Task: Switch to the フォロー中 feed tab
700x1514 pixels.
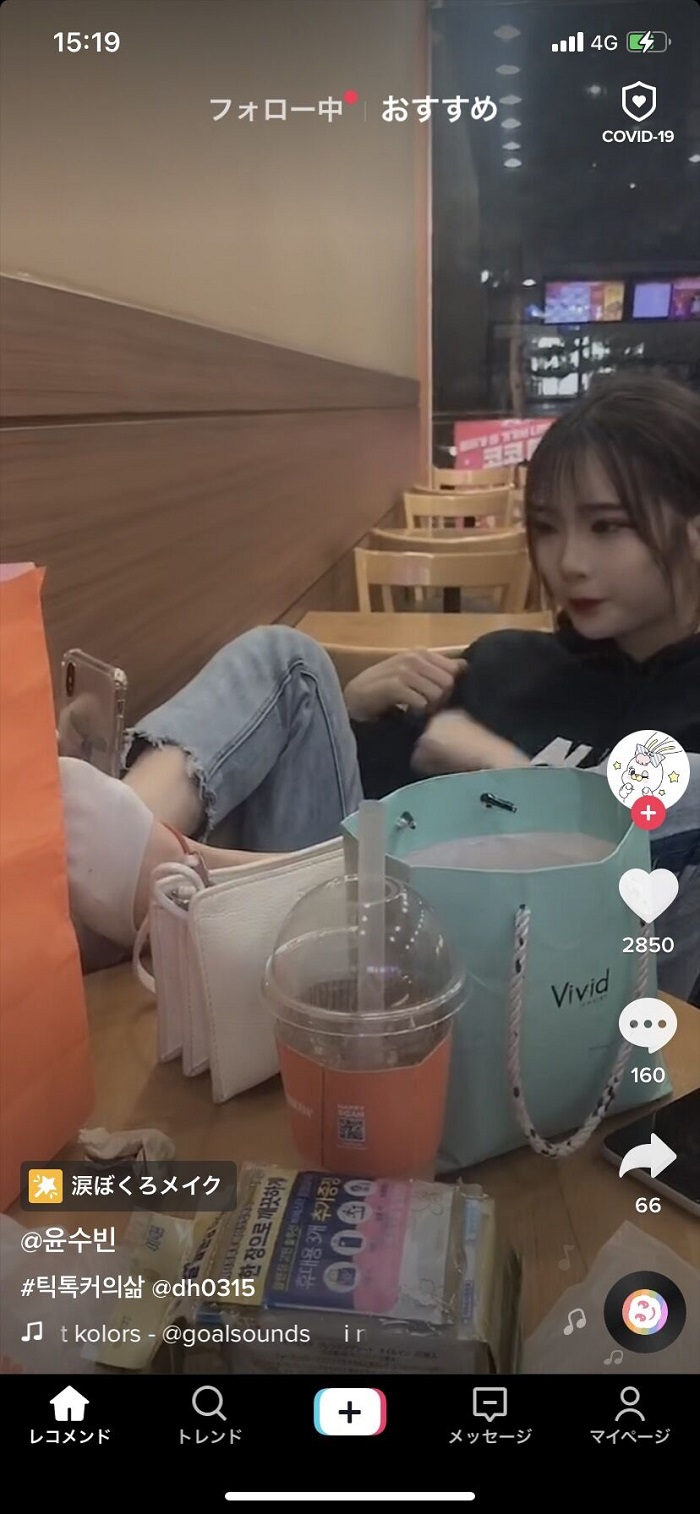Action: tap(275, 109)
